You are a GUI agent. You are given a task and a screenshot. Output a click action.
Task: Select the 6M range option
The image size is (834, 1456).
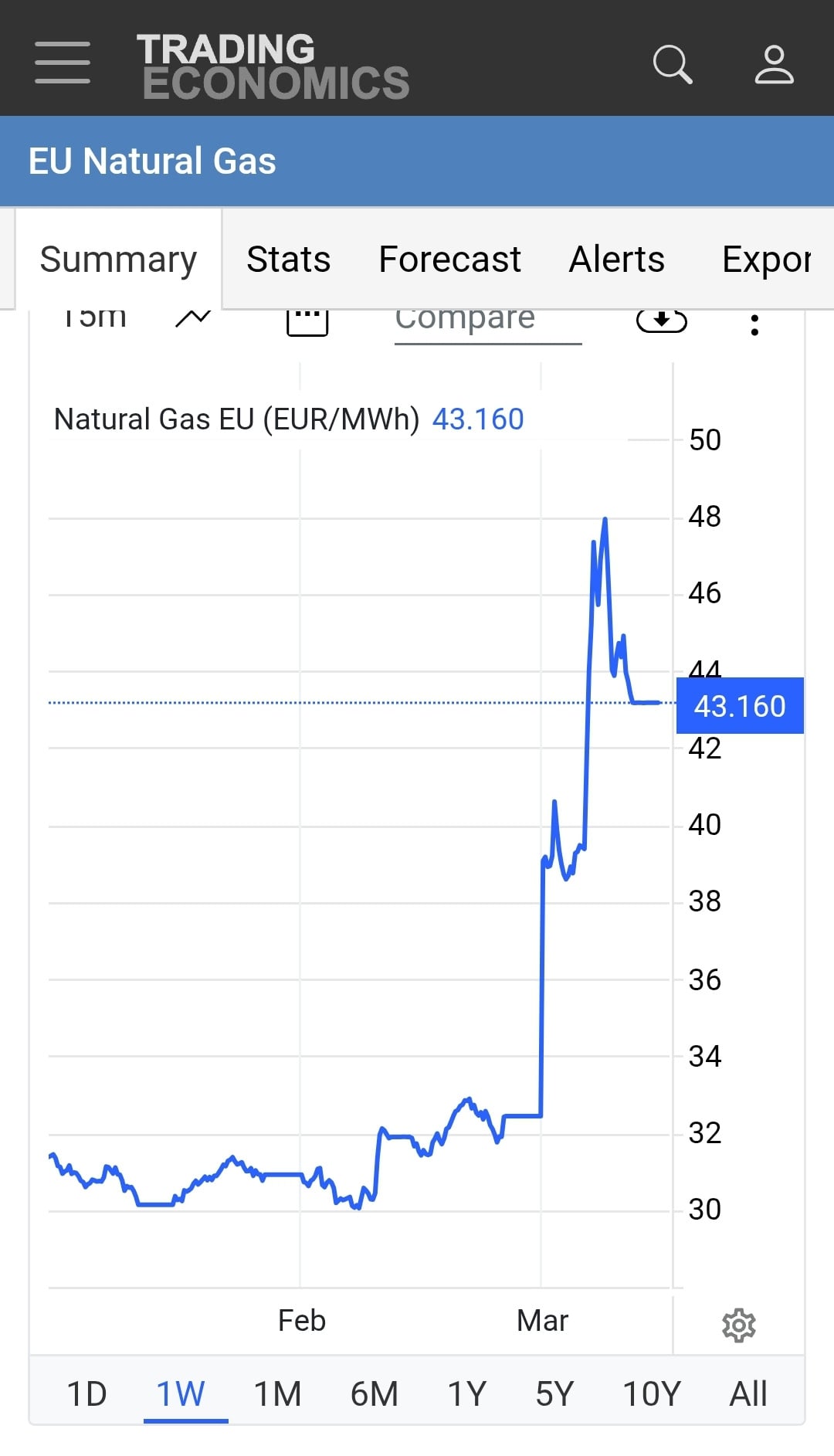(374, 1393)
